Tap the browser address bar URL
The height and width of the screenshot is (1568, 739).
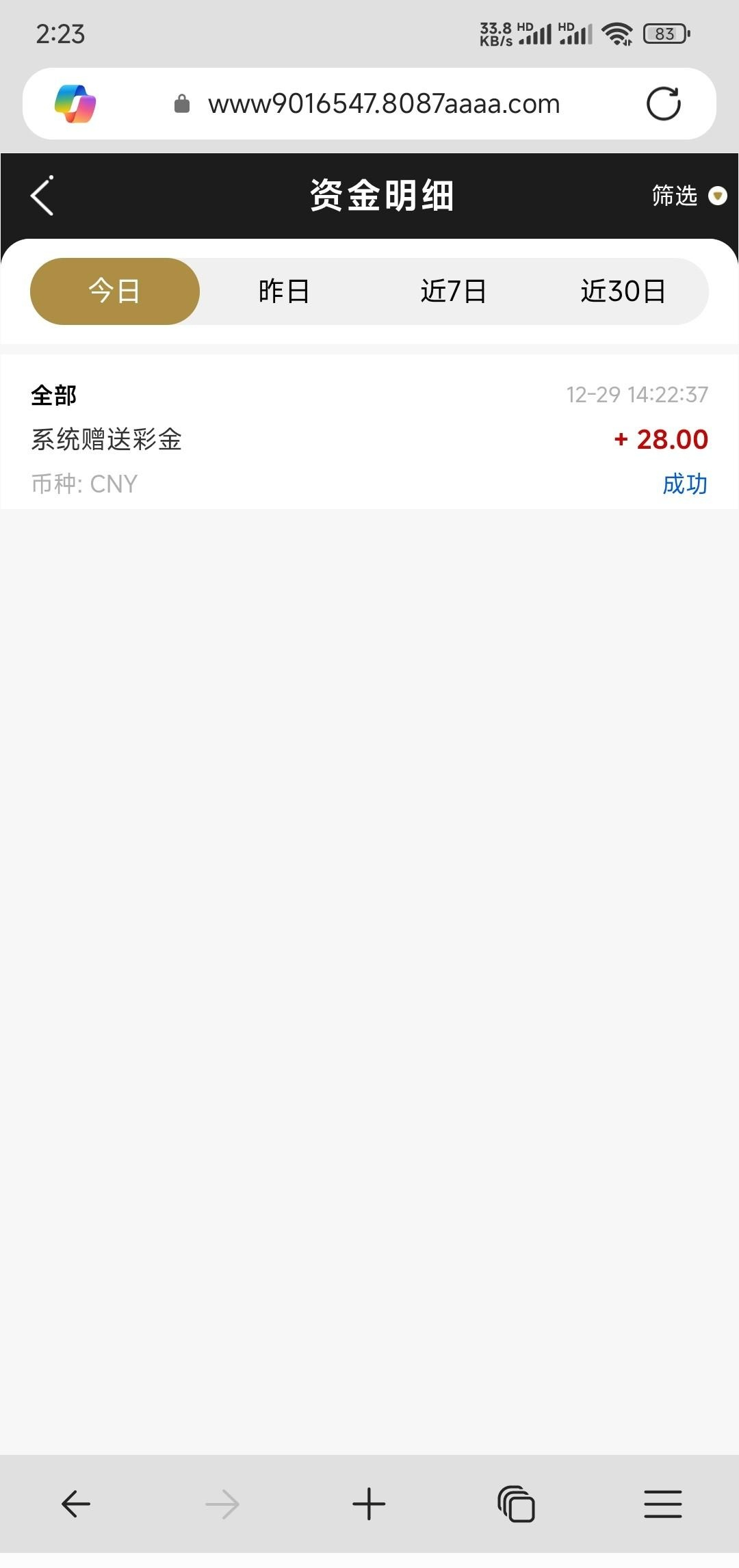point(384,104)
